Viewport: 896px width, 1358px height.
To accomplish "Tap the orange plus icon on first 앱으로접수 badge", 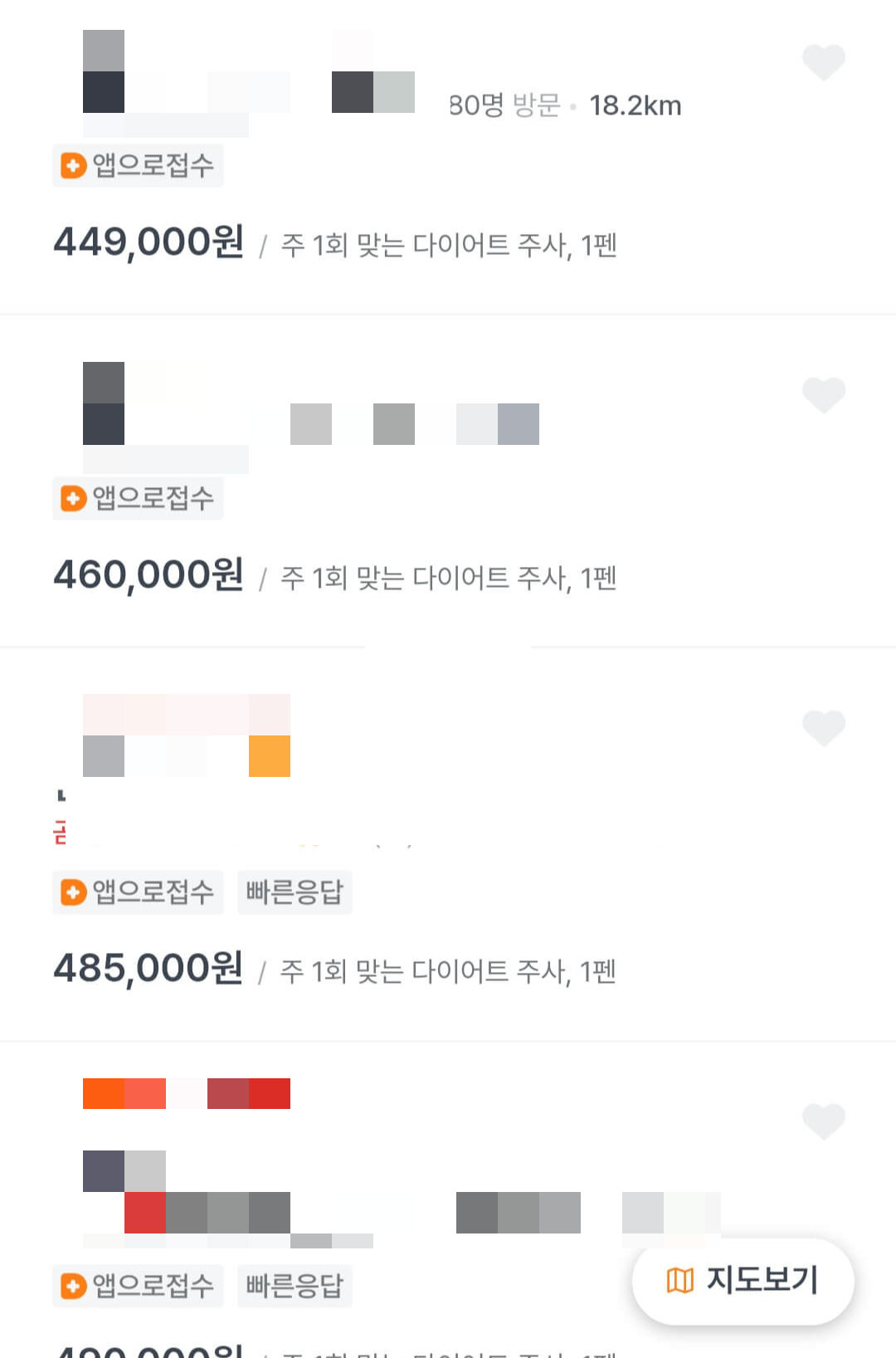I will tap(72, 165).
